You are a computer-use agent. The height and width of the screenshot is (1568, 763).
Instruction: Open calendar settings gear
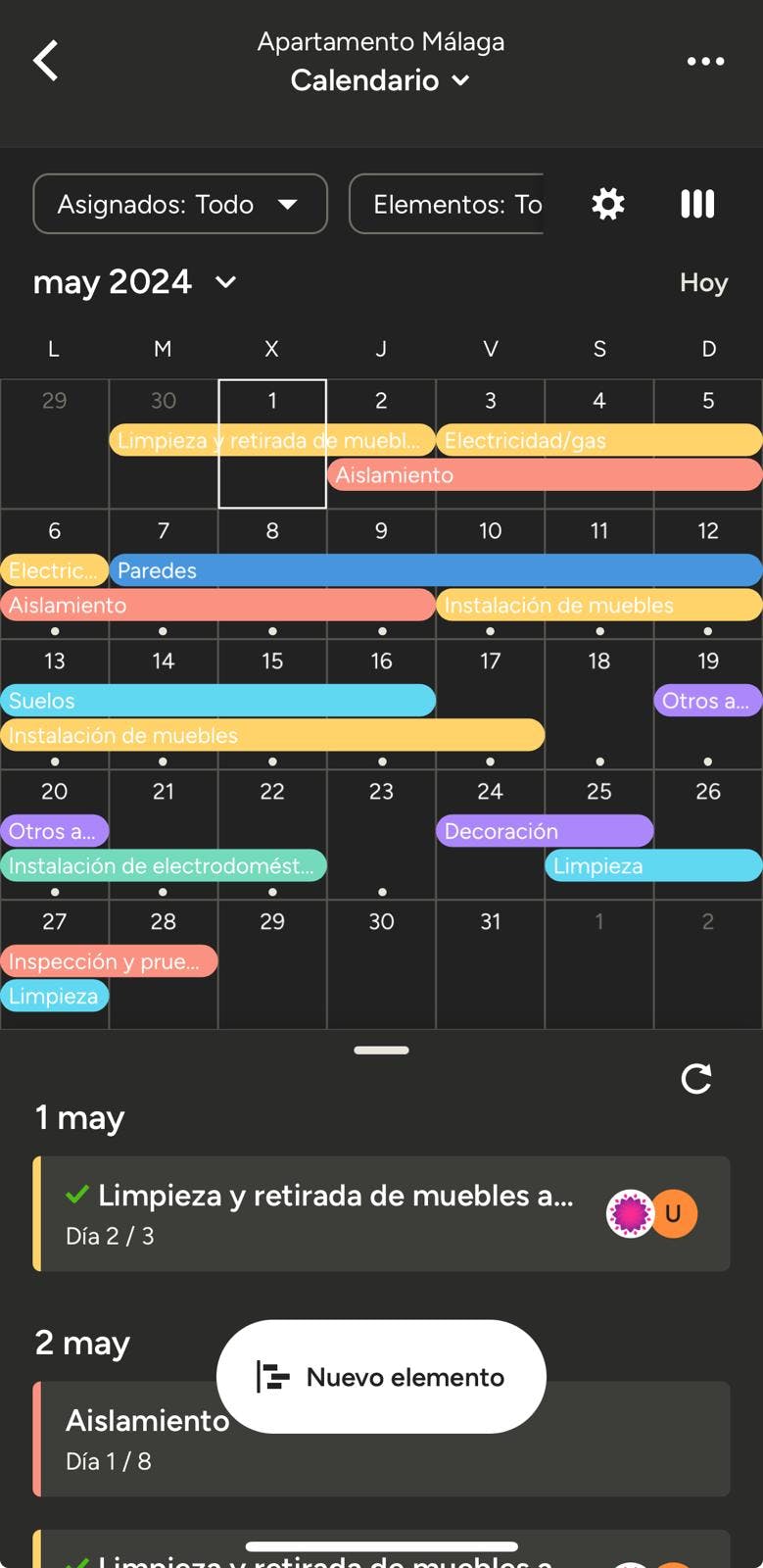(607, 204)
